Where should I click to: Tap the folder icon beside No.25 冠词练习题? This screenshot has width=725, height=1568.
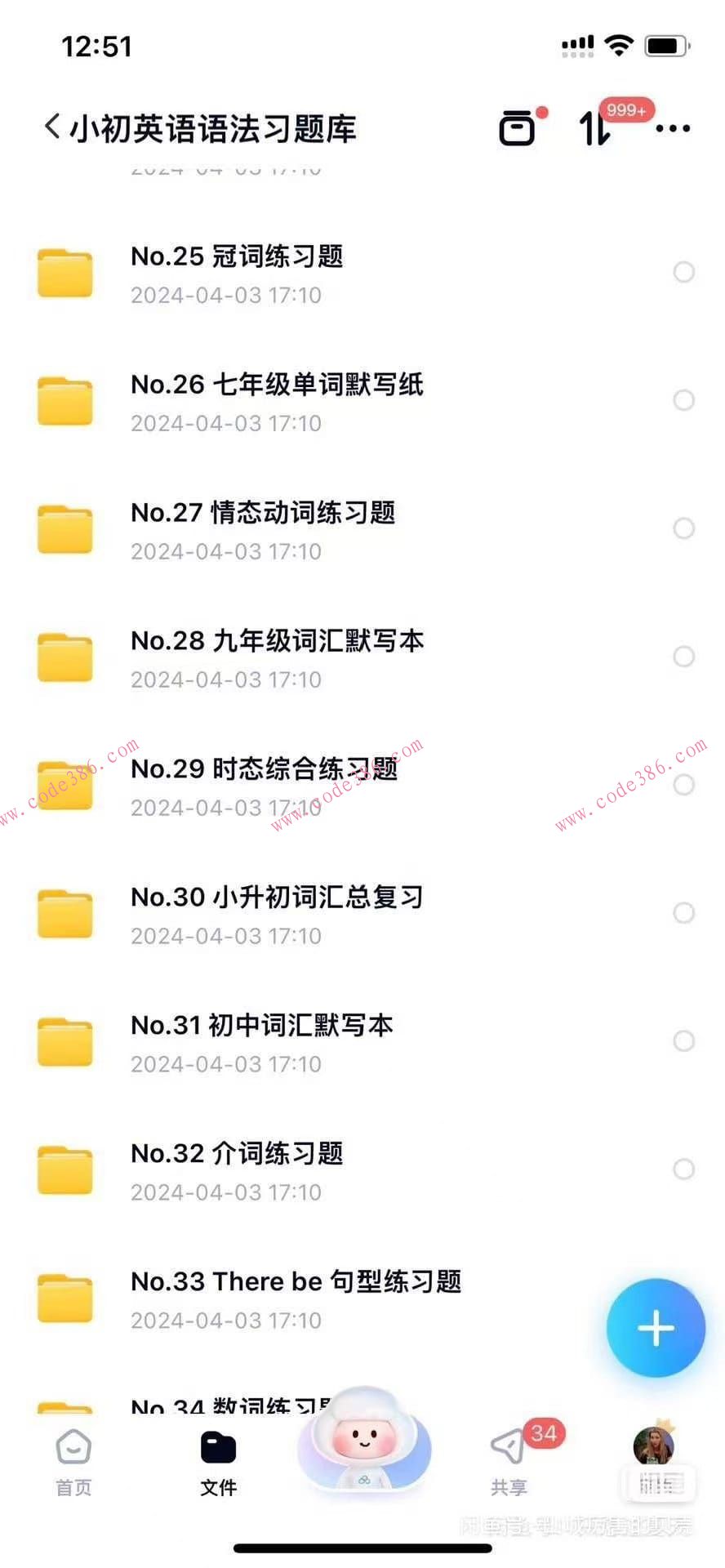[x=65, y=272]
